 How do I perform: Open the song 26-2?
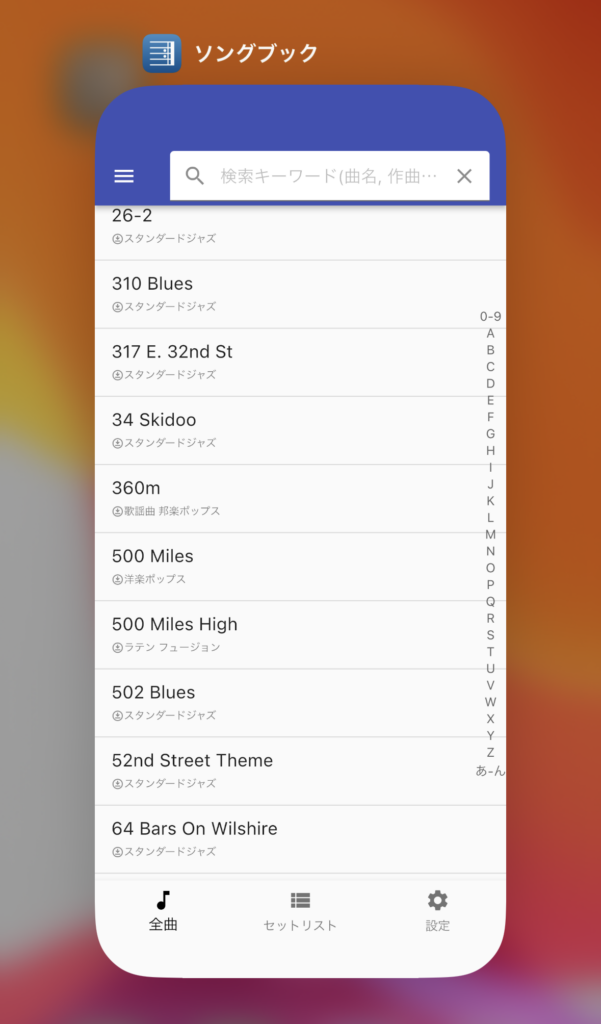[x=280, y=227]
